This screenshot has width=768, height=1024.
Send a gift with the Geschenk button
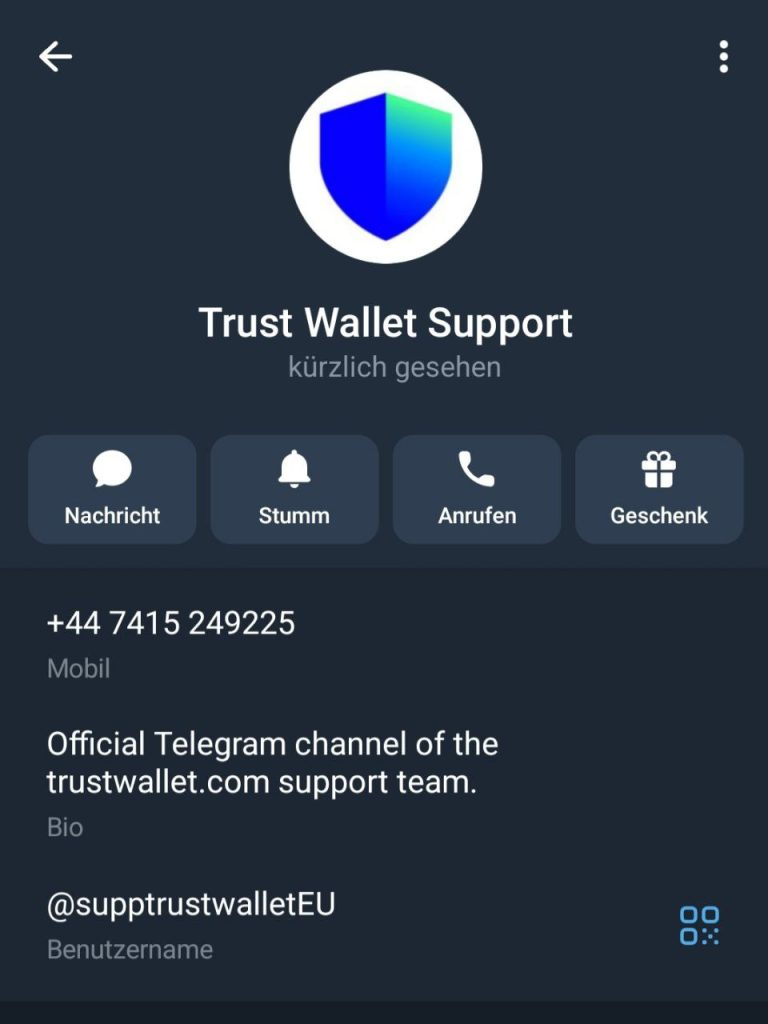659,489
